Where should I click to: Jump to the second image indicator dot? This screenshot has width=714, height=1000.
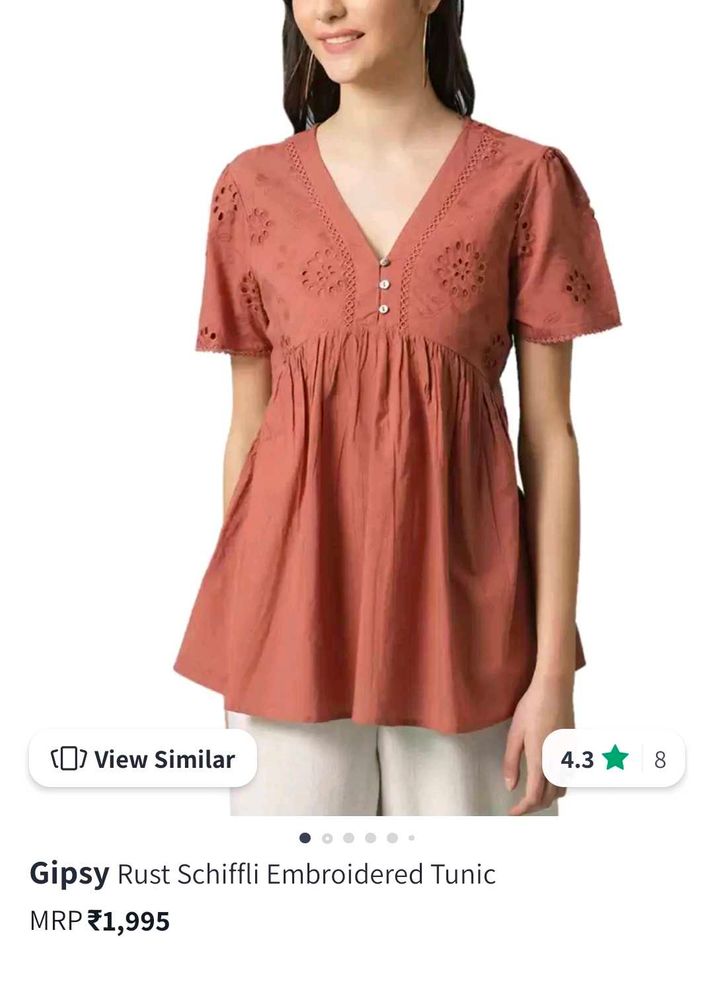pos(327,838)
